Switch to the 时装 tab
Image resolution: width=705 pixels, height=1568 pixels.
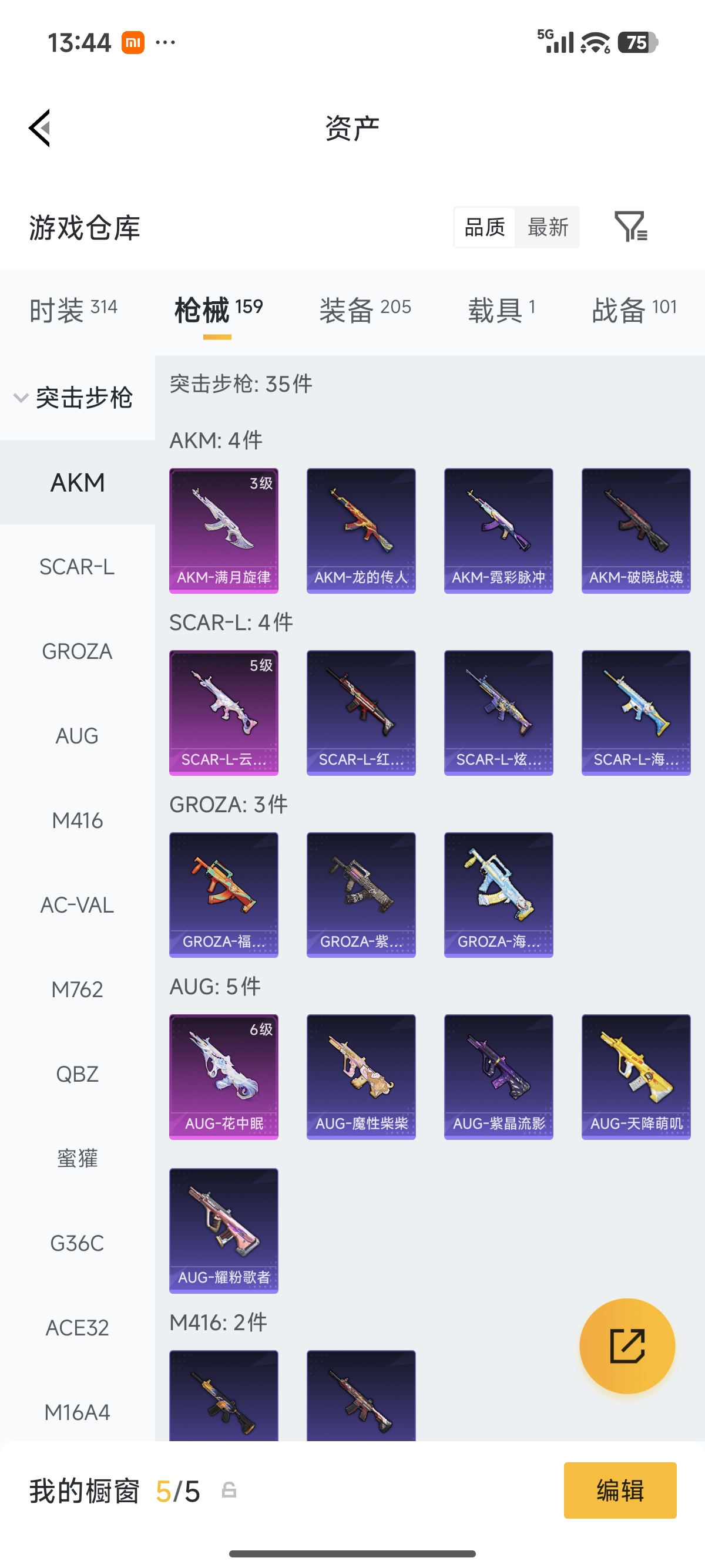pyautogui.click(x=73, y=310)
